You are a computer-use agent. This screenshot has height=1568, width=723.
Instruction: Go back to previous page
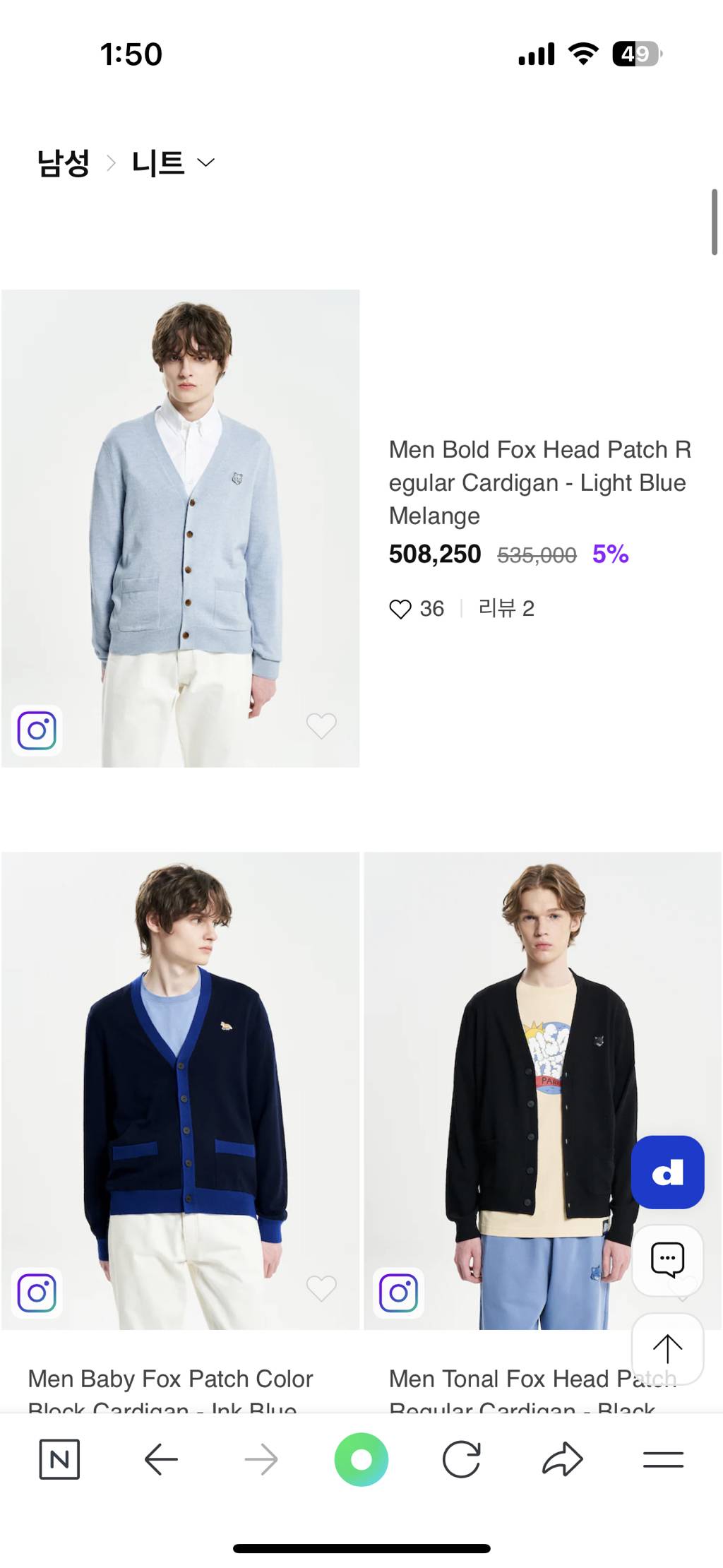click(161, 1459)
